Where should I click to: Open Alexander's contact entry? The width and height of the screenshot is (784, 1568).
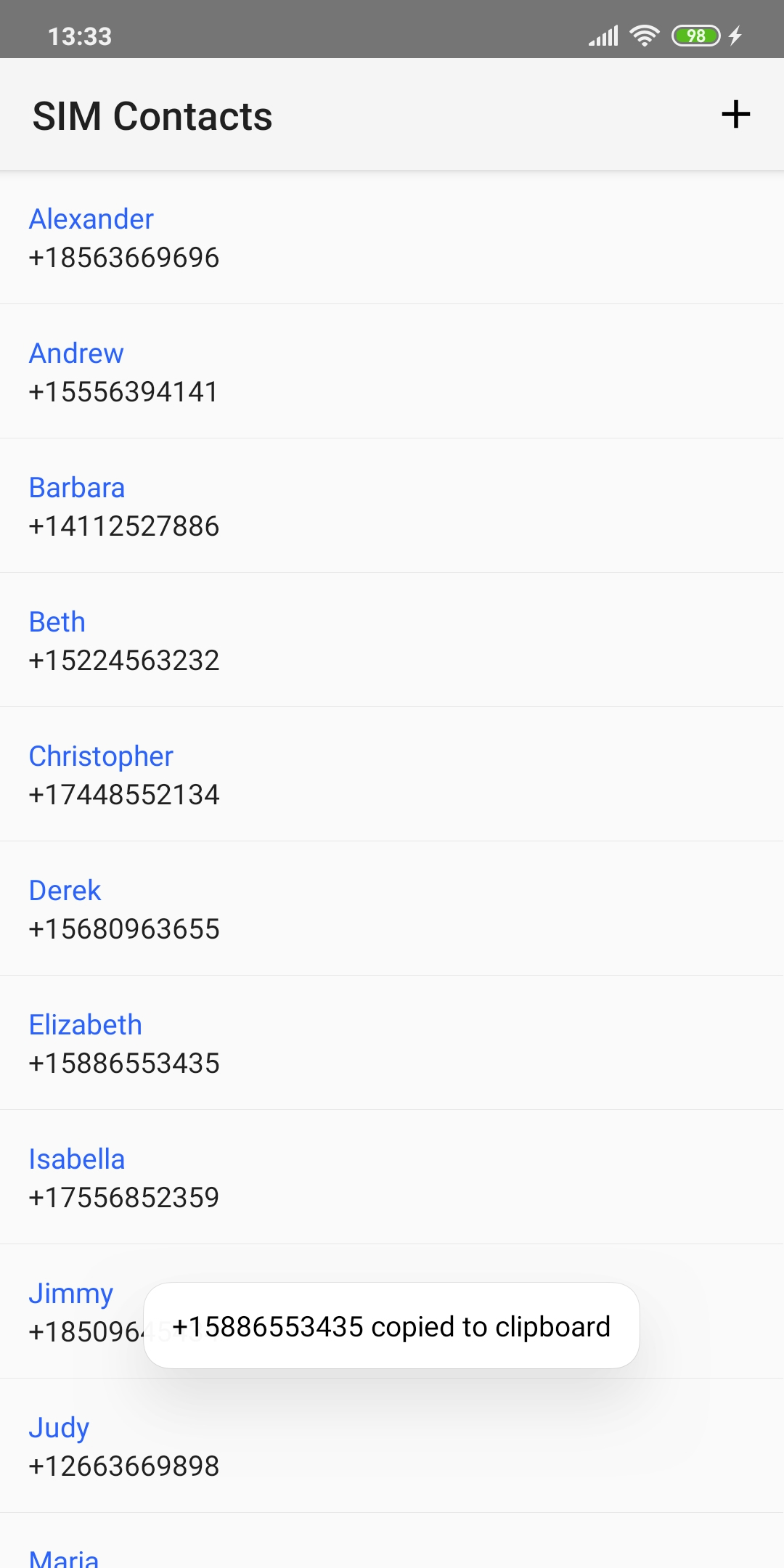pyautogui.click(x=392, y=237)
